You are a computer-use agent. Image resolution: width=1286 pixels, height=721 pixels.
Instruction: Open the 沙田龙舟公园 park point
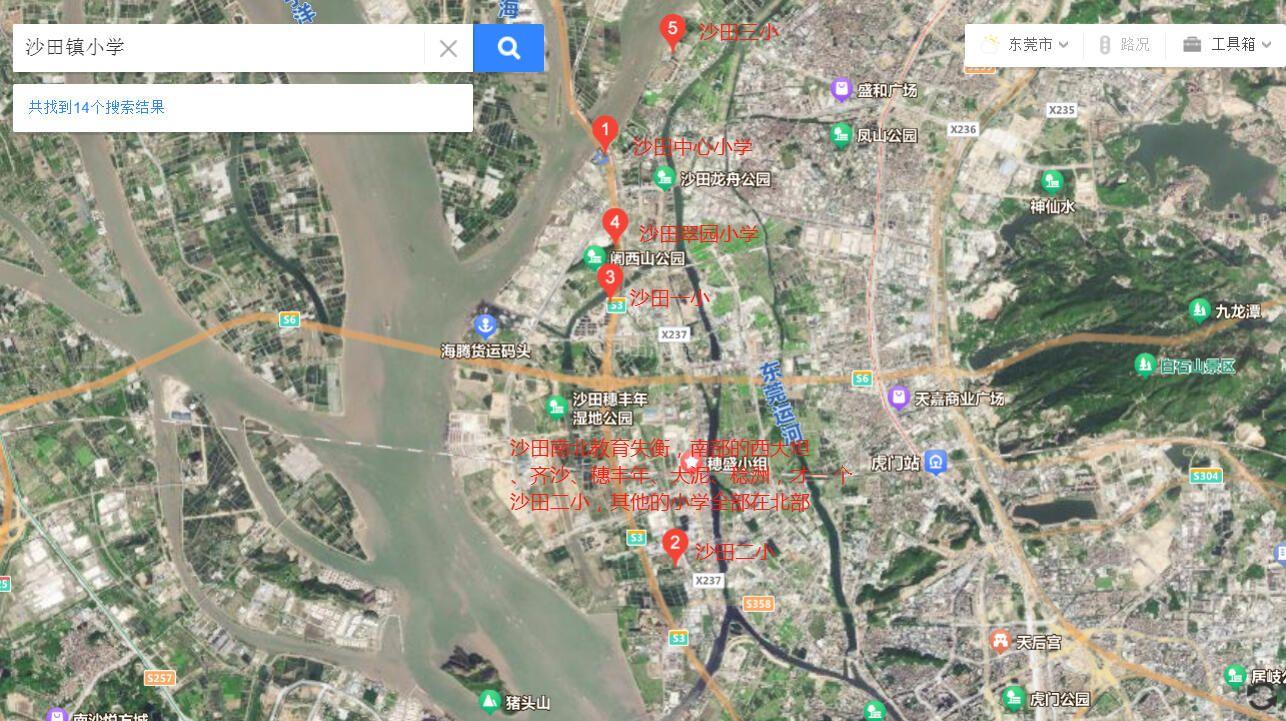(663, 178)
